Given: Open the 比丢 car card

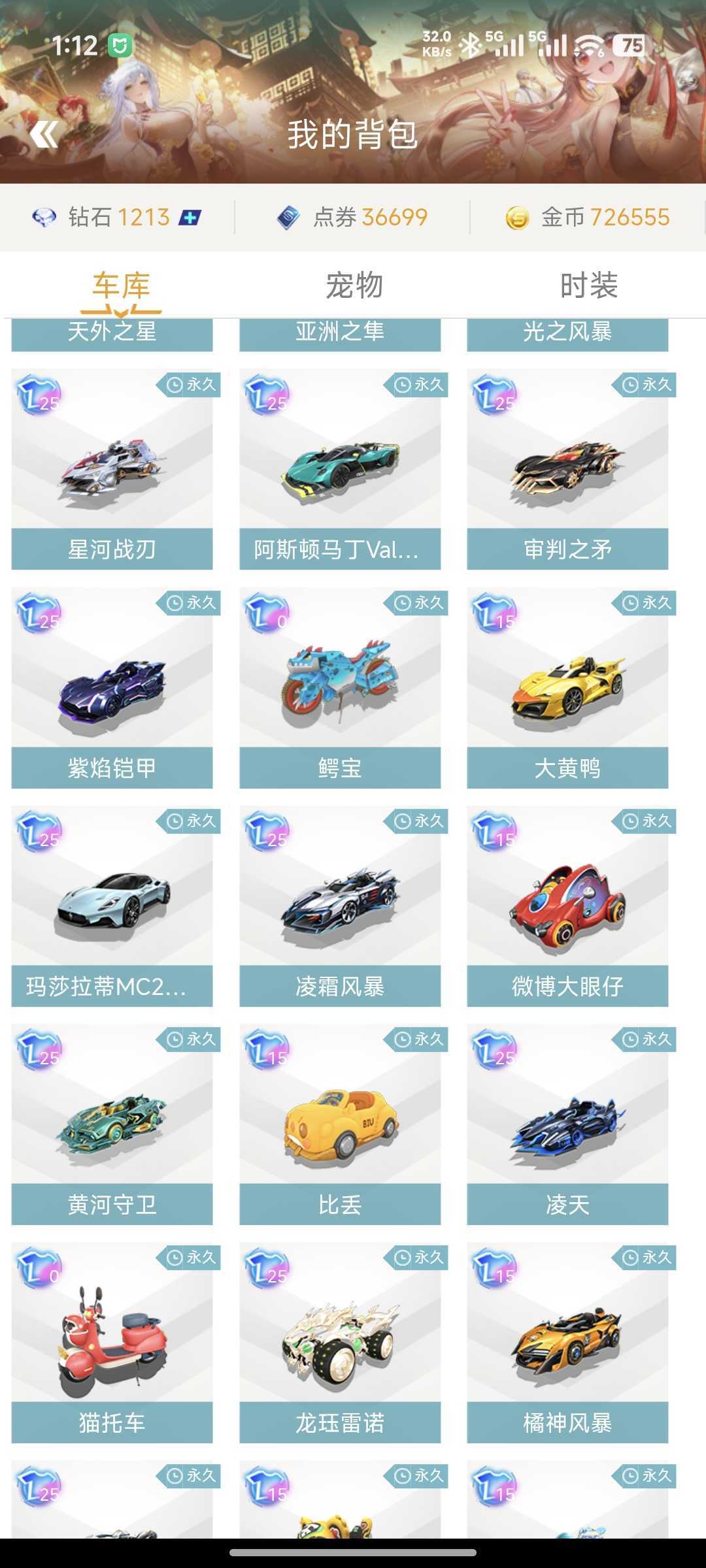Looking at the screenshot, I should pyautogui.click(x=340, y=1124).
